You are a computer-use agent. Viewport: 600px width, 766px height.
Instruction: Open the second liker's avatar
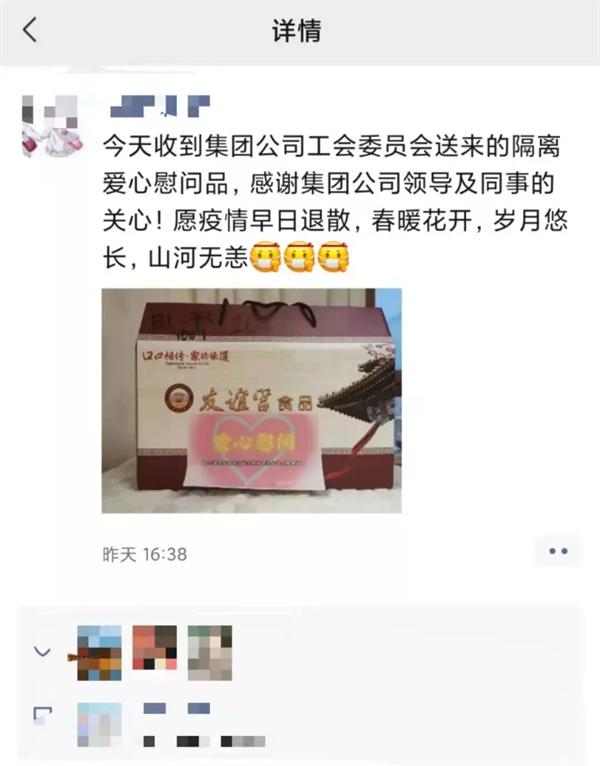click(x=155, y=653)
